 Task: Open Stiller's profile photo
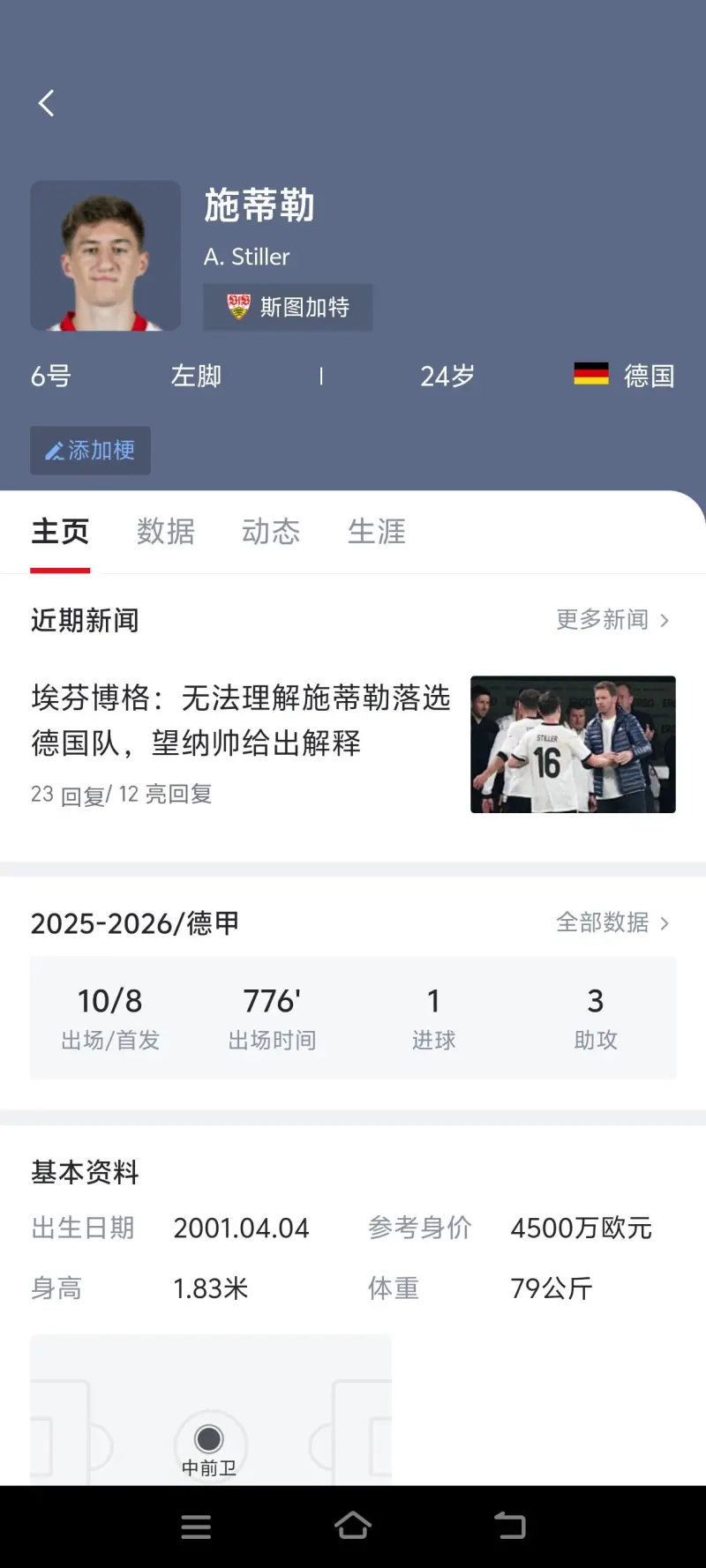tap(105, 256)
